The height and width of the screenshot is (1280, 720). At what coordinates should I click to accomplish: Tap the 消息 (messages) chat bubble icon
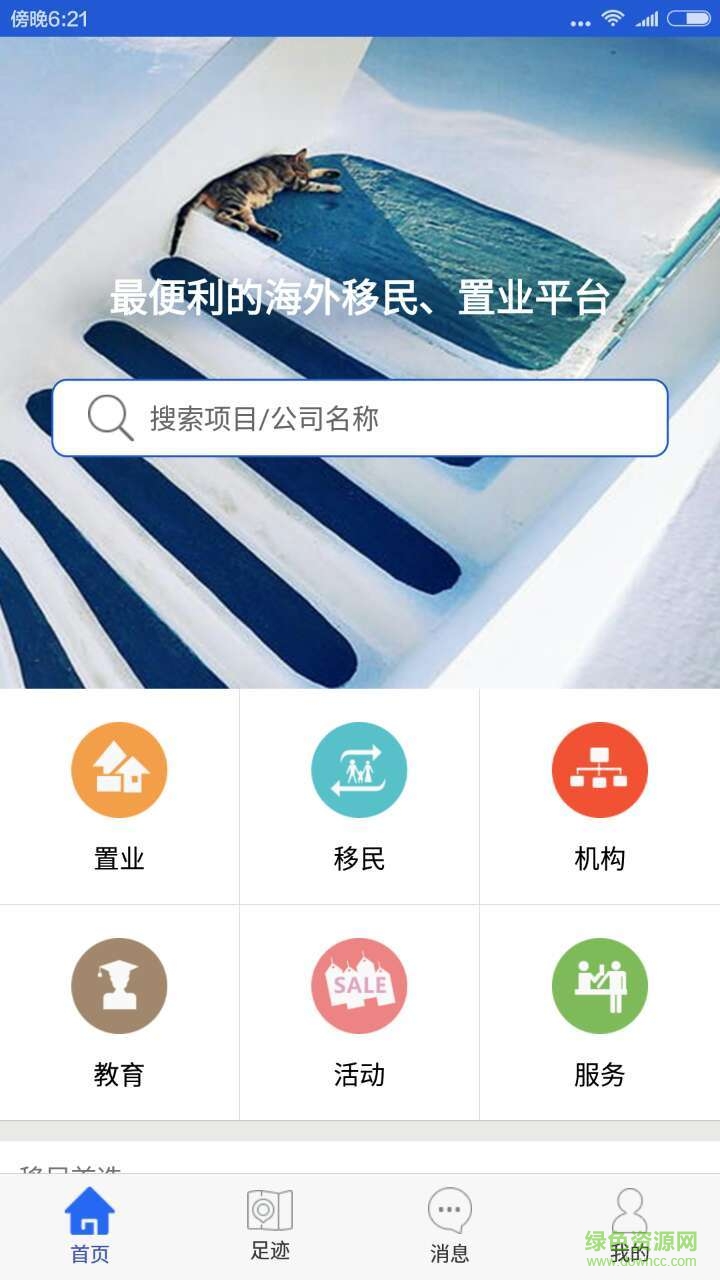click(x=449, y=1212)
